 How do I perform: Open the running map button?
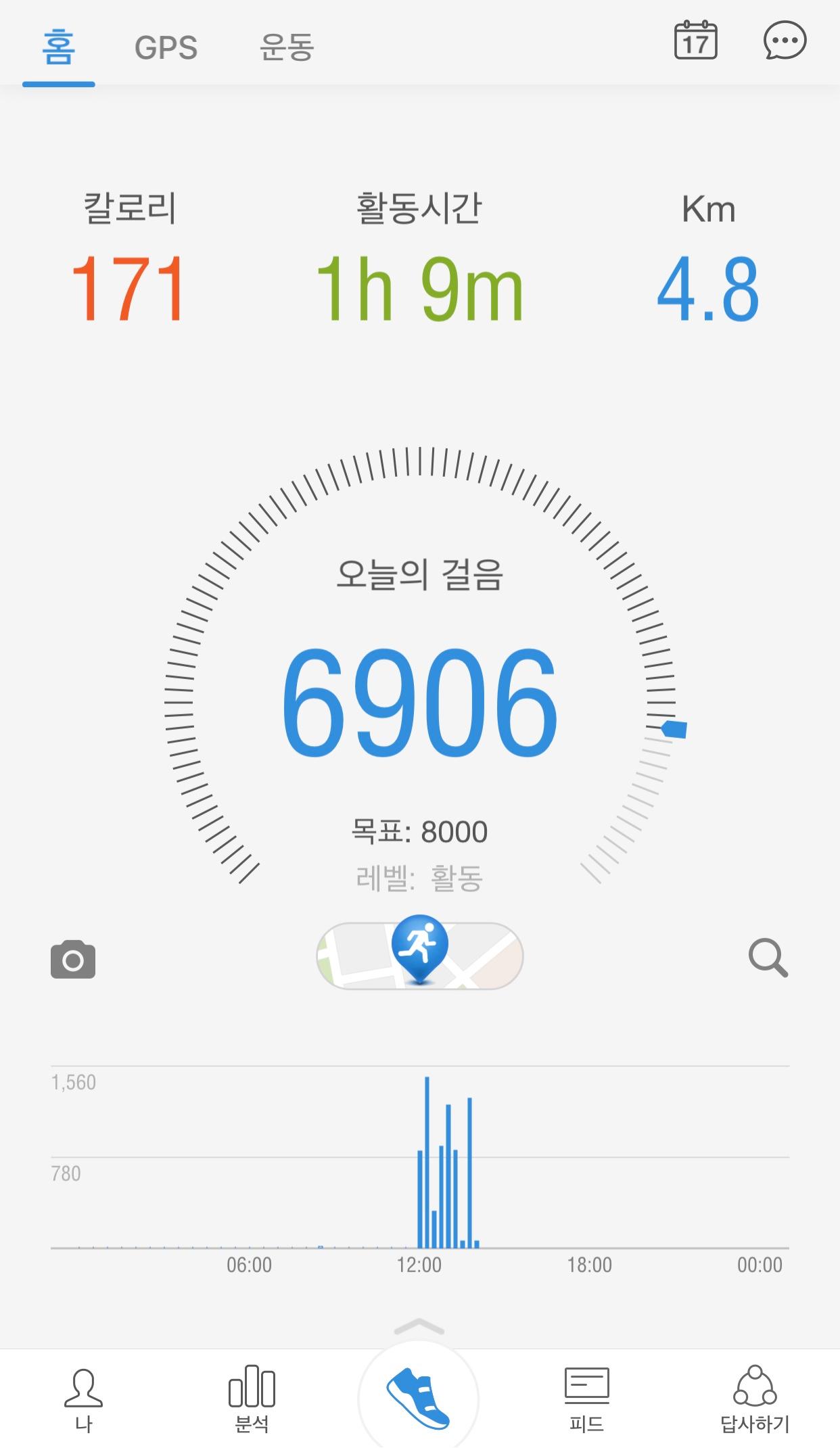coord(420,955)
